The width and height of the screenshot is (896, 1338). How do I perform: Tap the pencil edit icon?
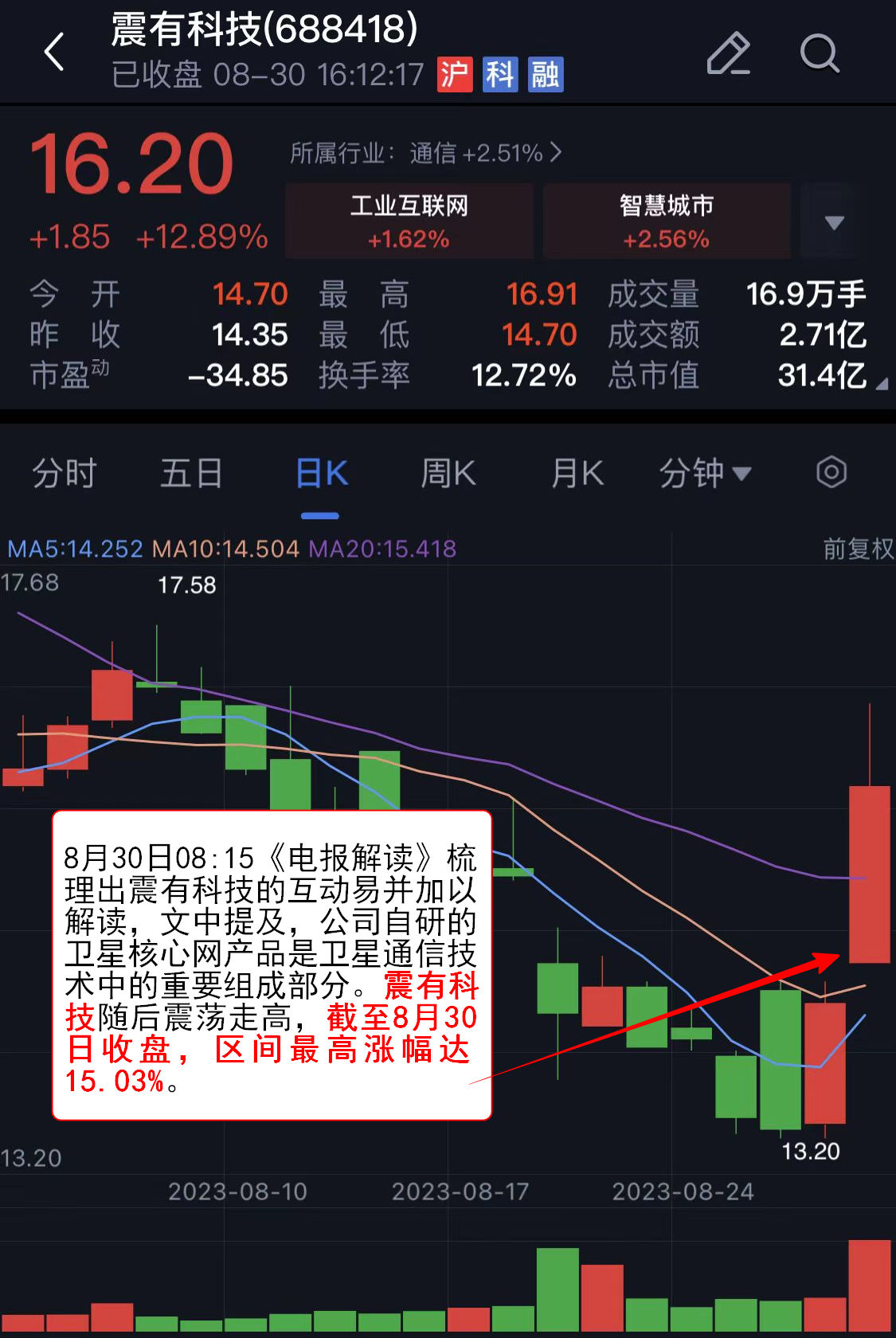(728, 53)
